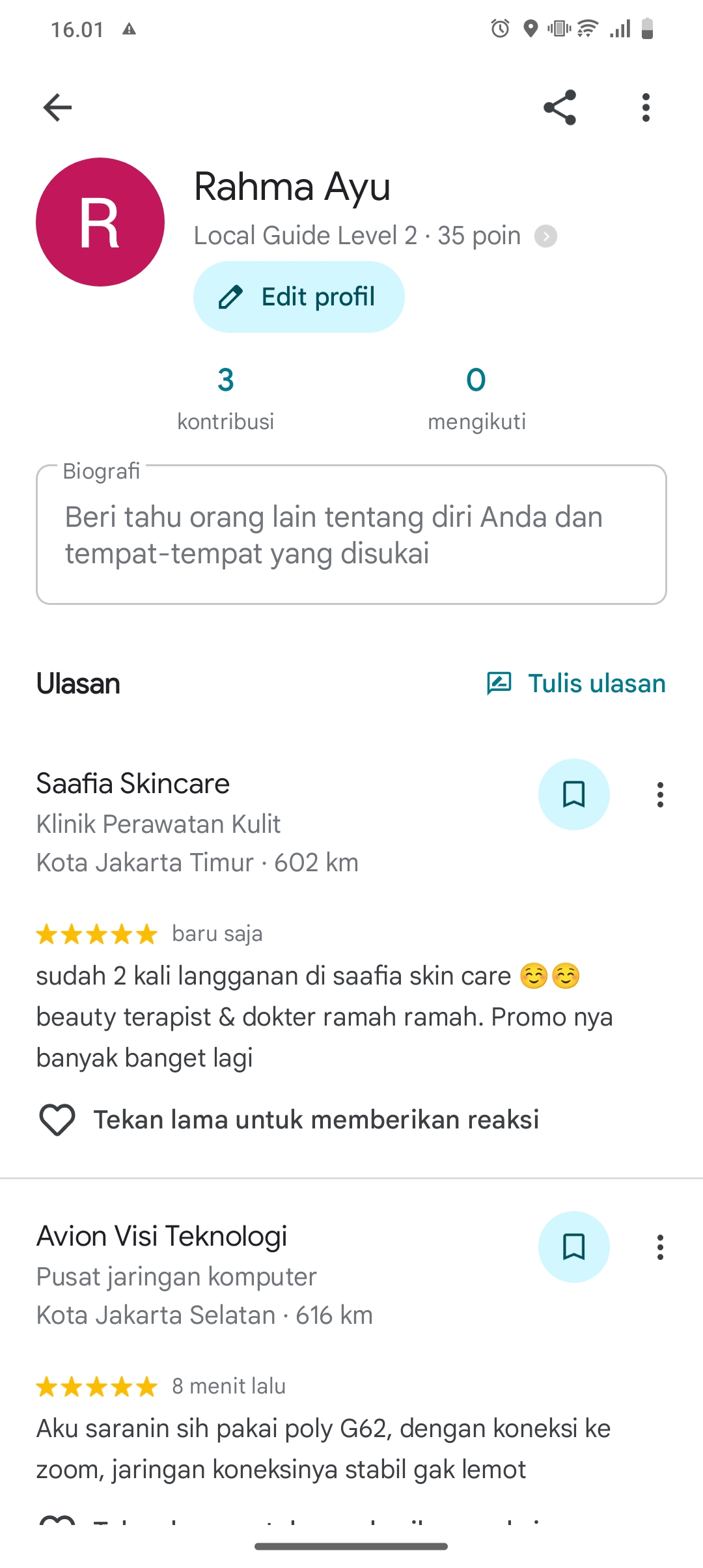The width and height of the screenshot is (703, 1568).
Task: Tap Edit profil button
Action: (x=299, y=297)
